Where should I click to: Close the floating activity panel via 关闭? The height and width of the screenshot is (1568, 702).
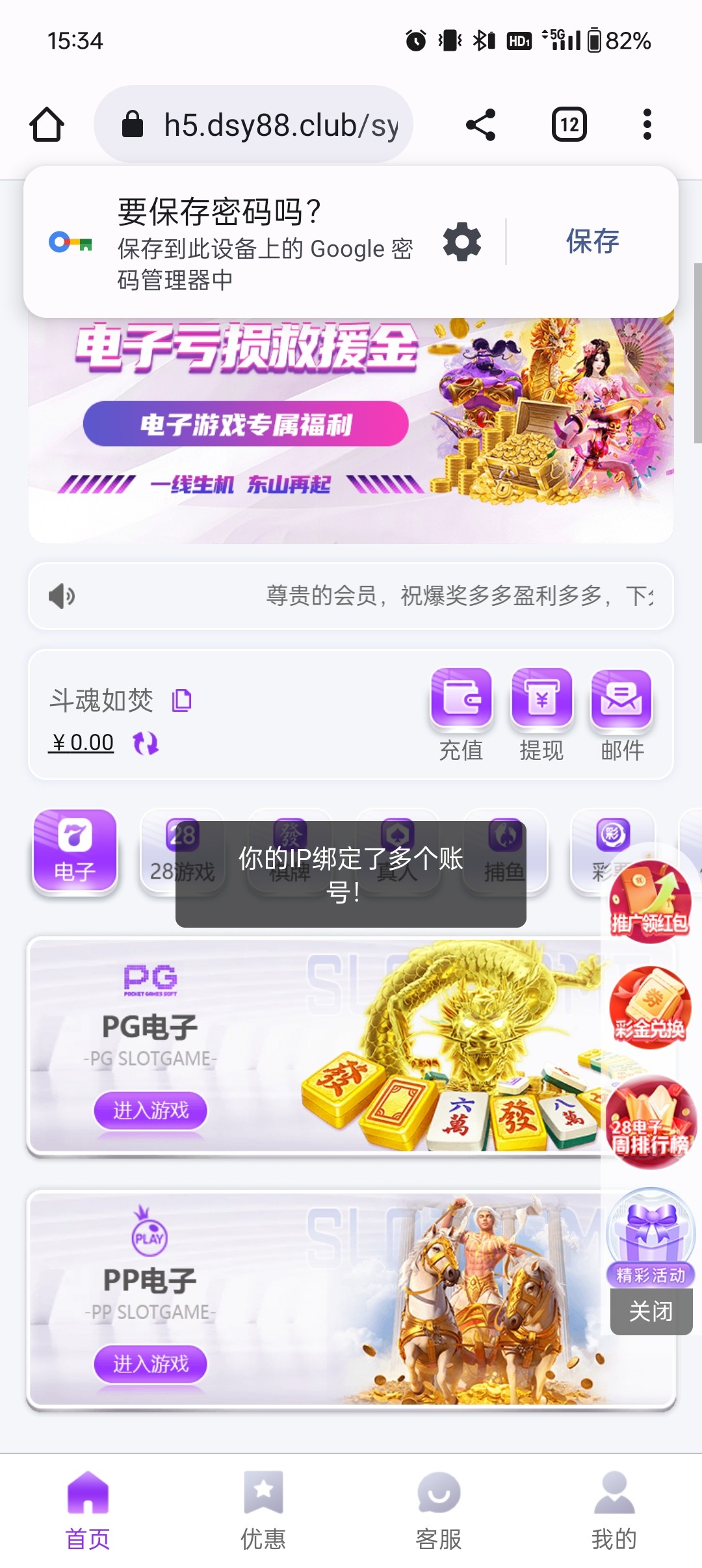[x=651, y=1311]
